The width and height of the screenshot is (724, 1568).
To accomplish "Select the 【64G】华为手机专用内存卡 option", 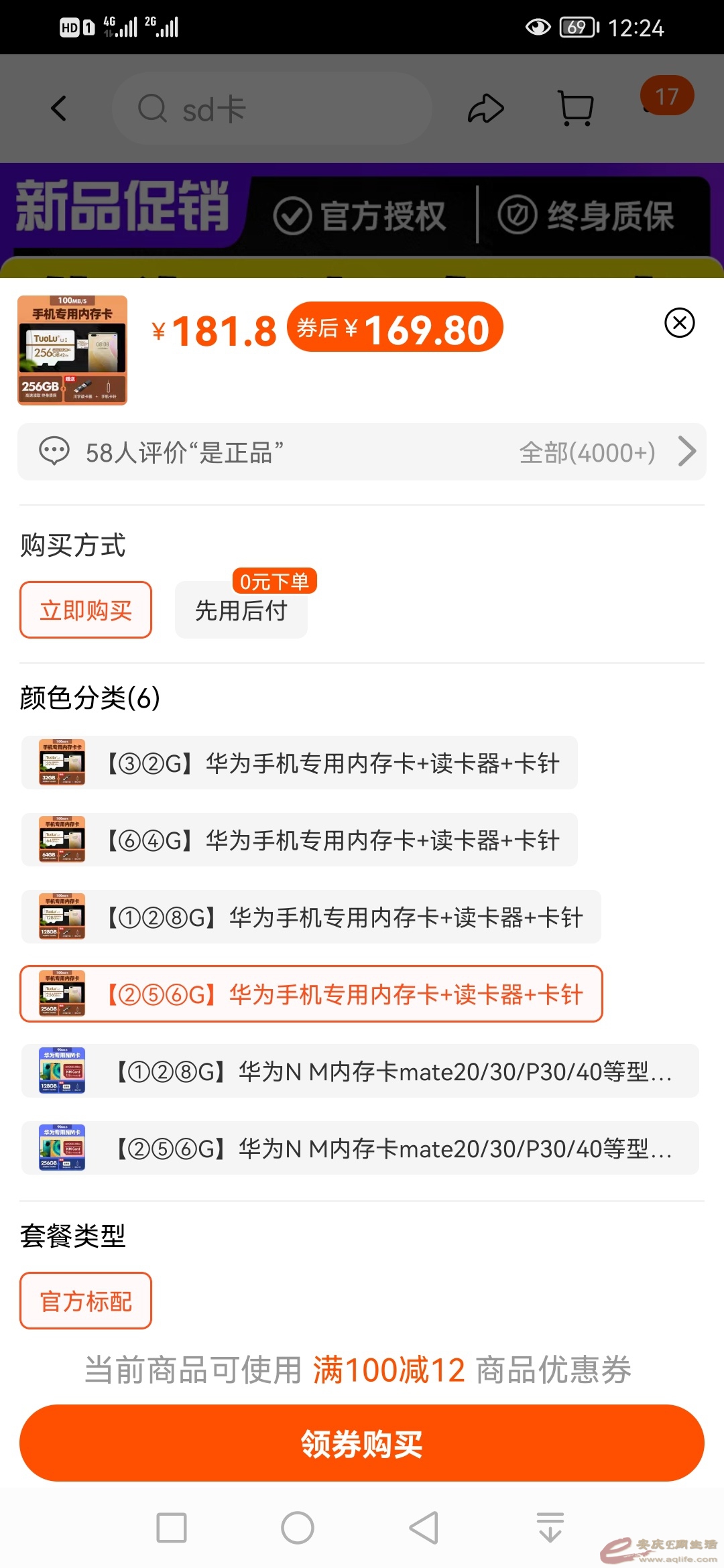I will 300,840.
